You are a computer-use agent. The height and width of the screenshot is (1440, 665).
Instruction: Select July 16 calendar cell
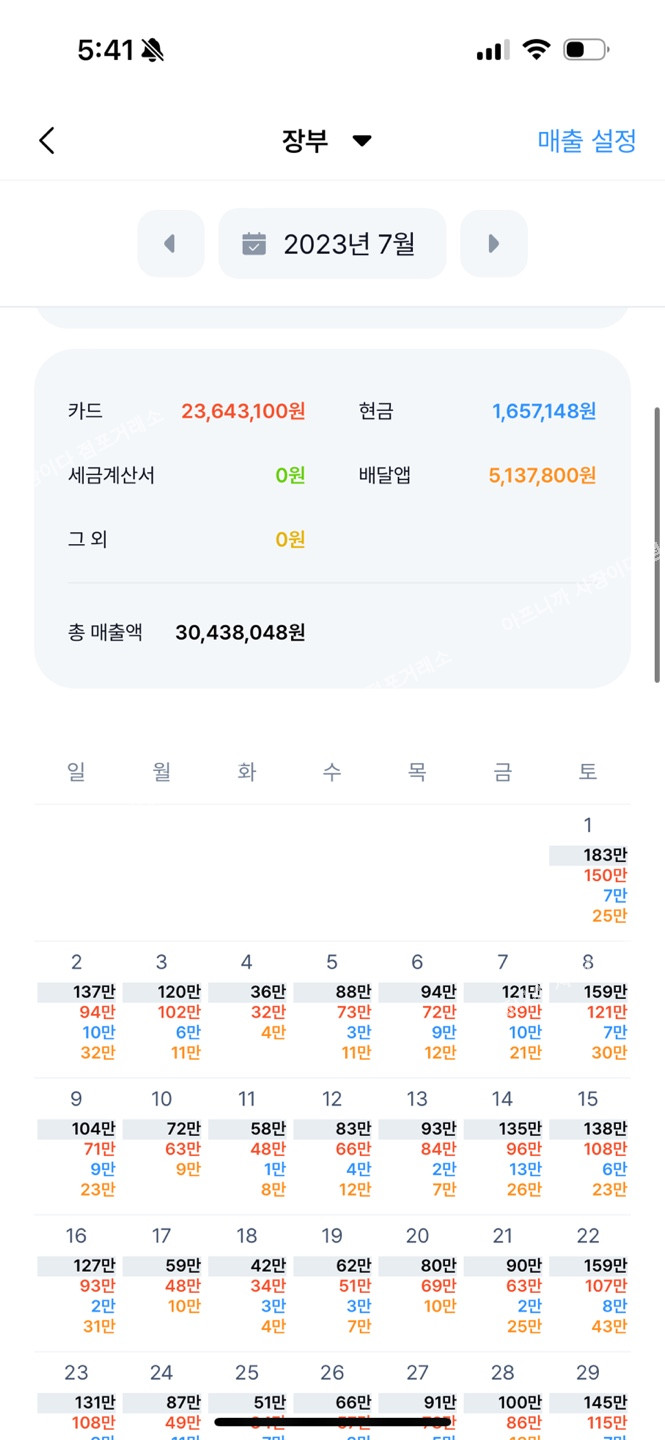[x=77, y=1282]
